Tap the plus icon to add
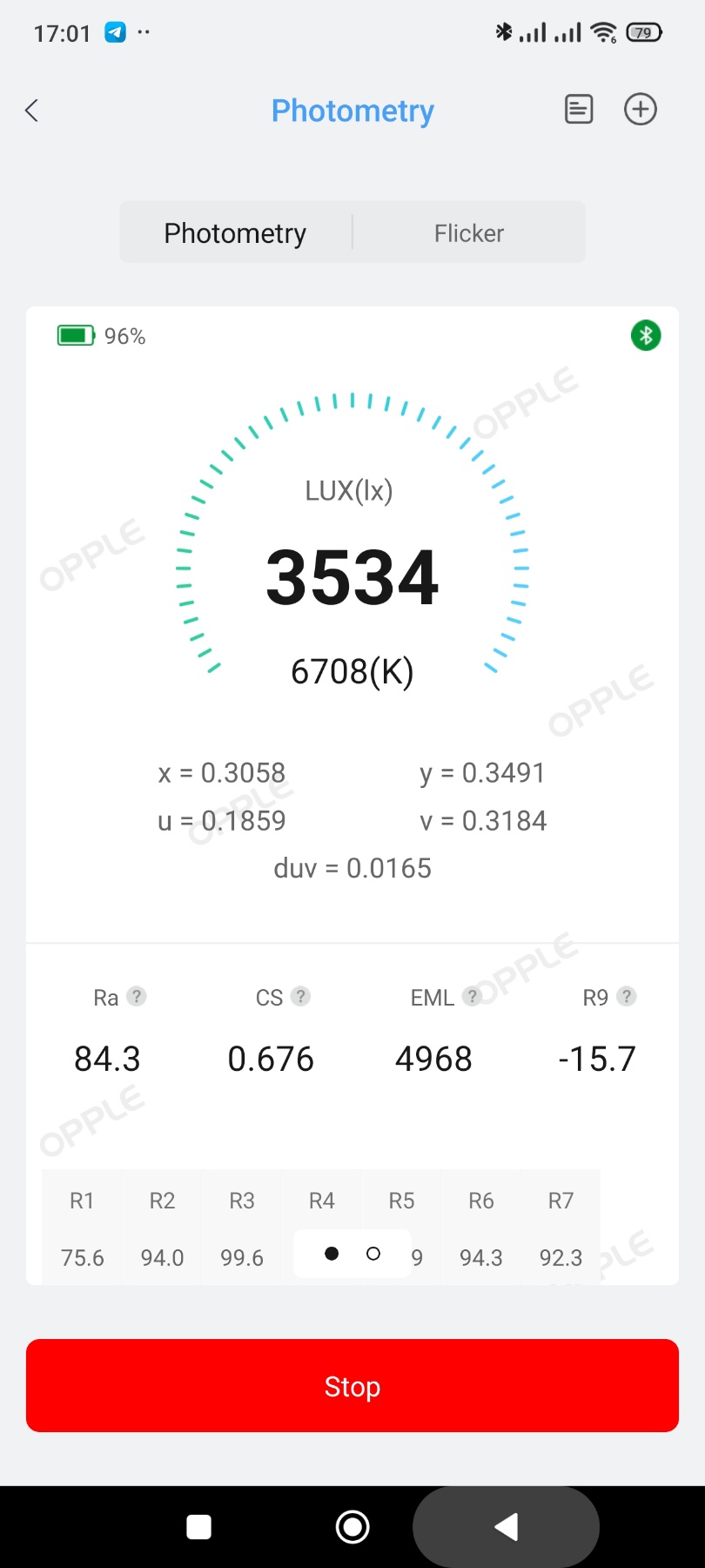 pos(641,110)
